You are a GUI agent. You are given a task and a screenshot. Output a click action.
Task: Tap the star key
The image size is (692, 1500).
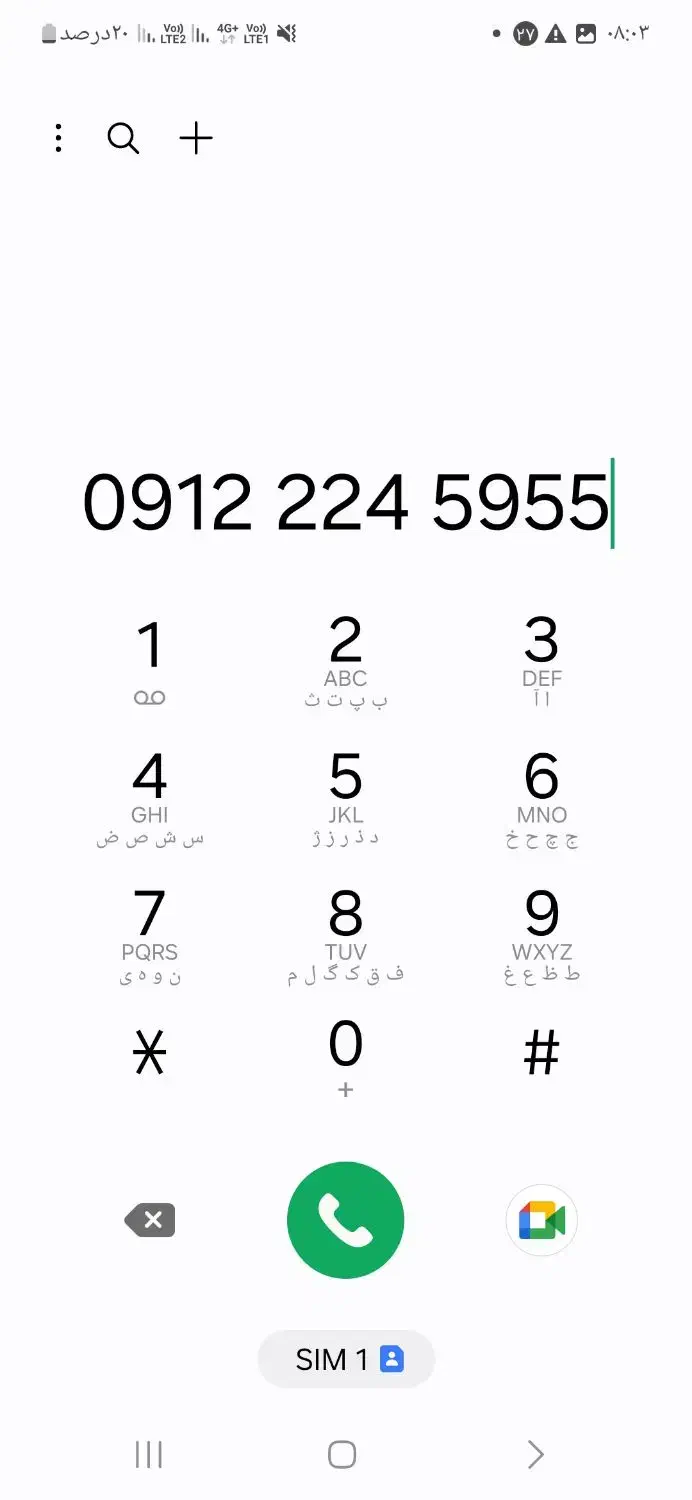(150, 1053)
